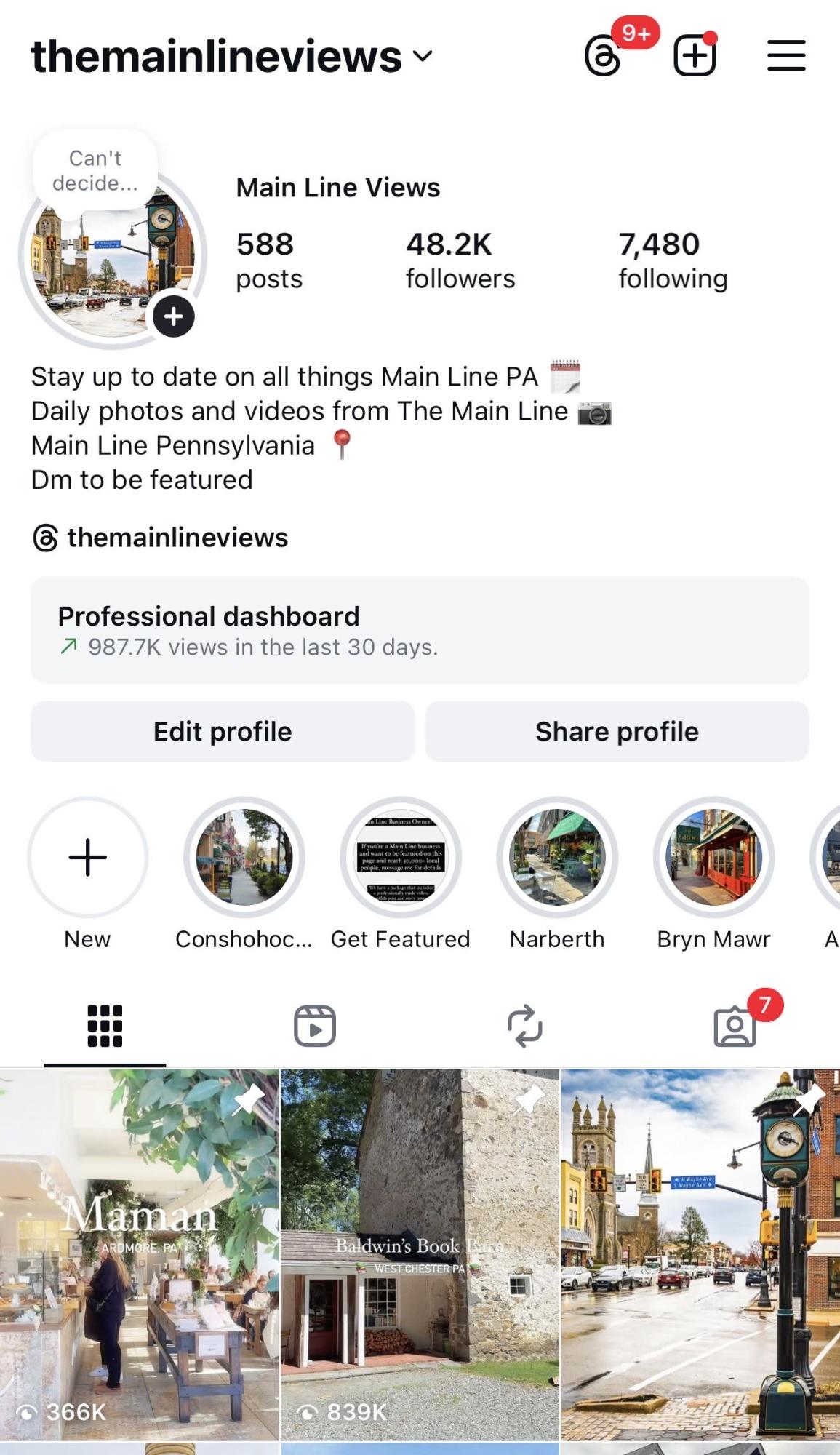
Task: Tap Share profile
Action: 617,731
